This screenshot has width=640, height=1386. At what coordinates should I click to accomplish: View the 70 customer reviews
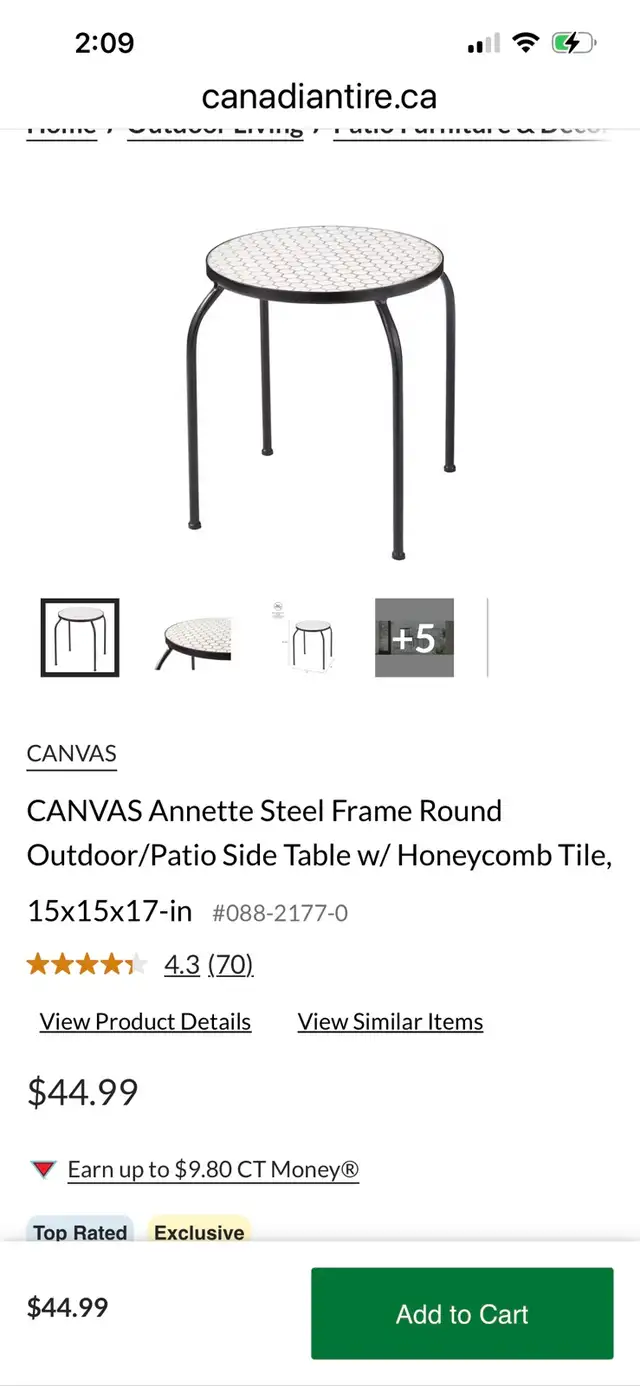[230, 964]
